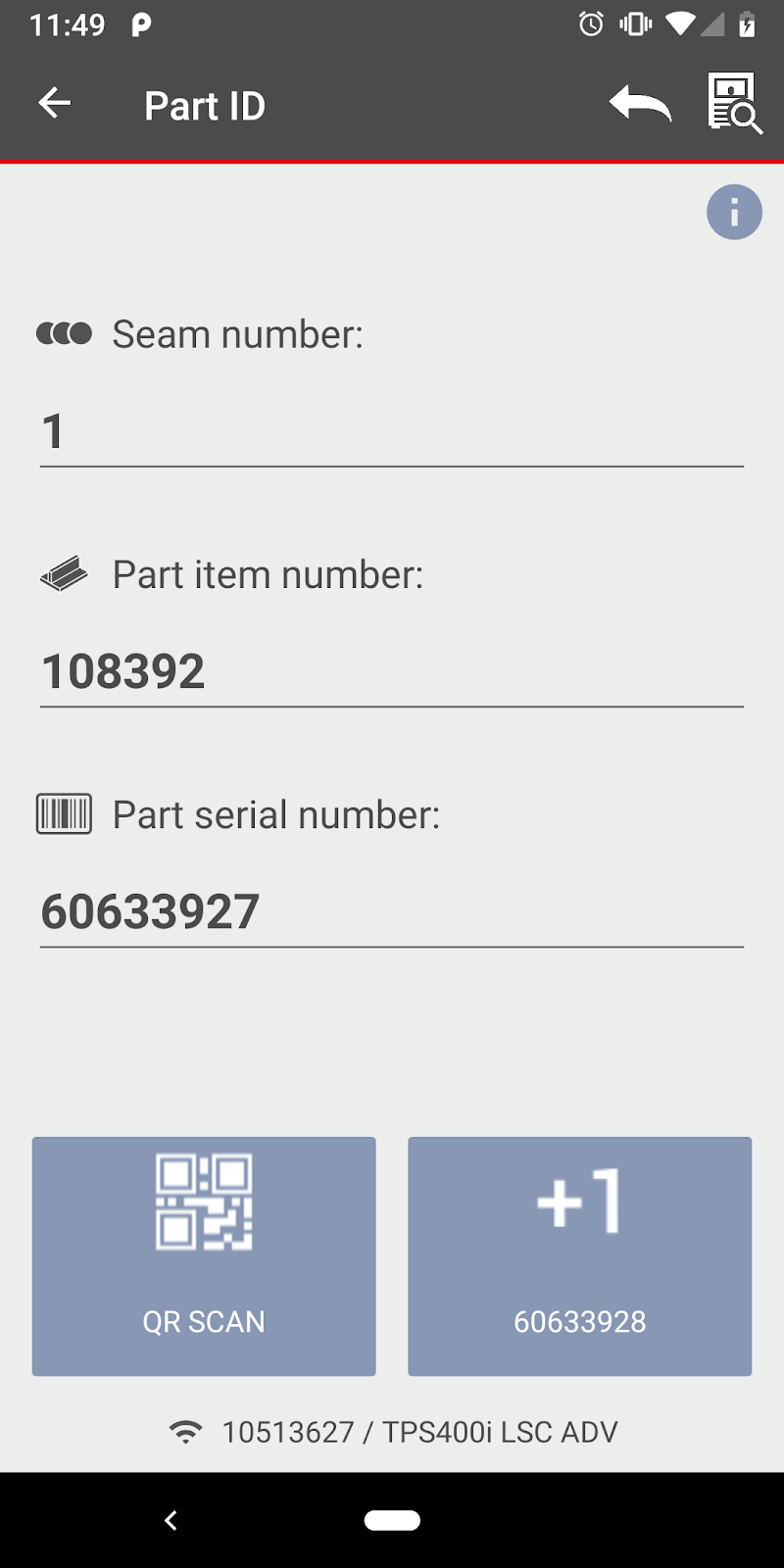Increment serial to 60633928 with +1
The image size is (784, 1568).
pos(579,1255)
